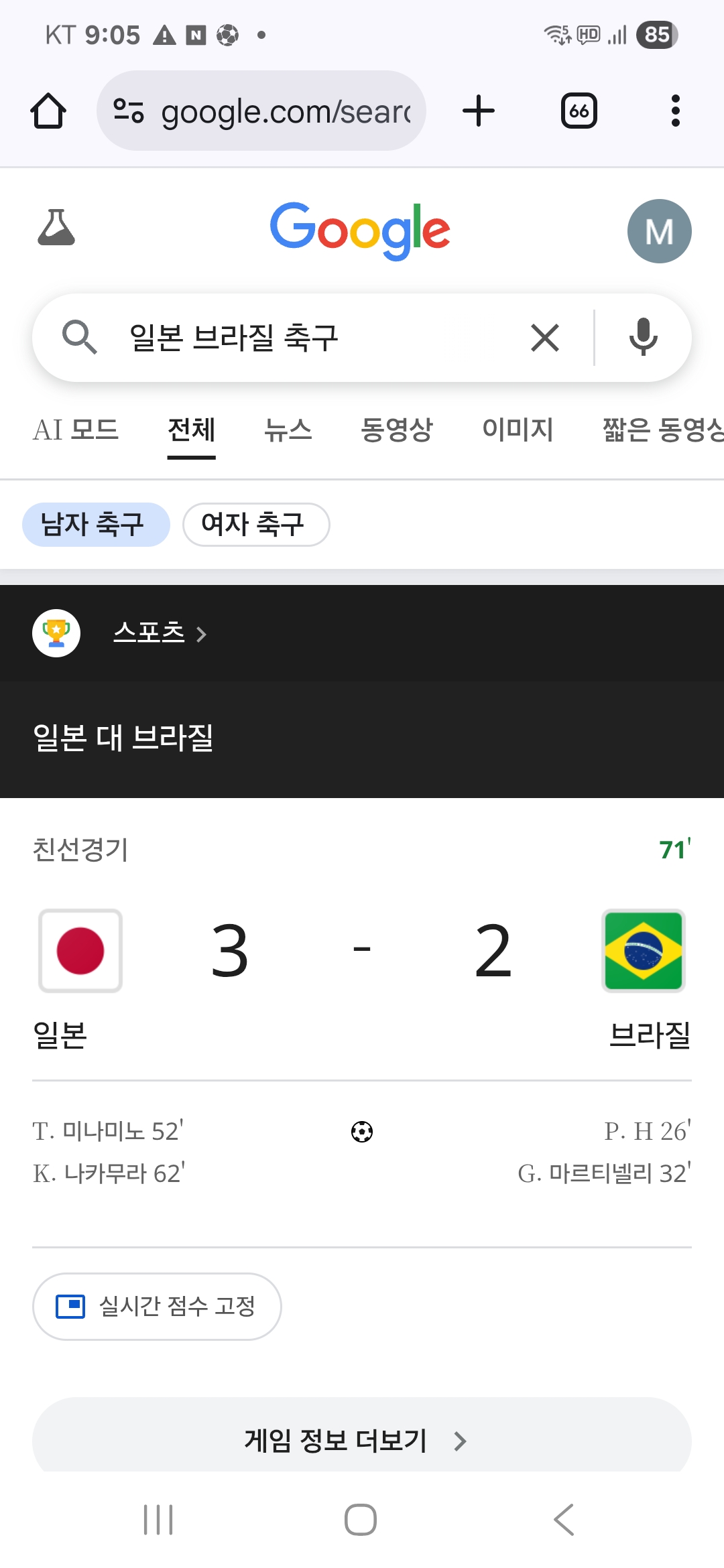Open Search Labs flask icon

pos(56,228)
